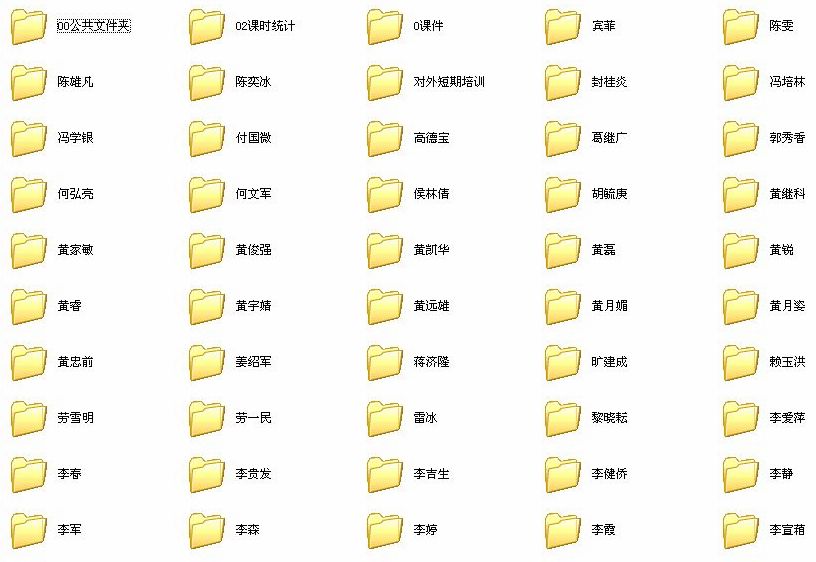816x562 pixels.
Task: Select the 黄继科 folder
Action: pyautogui.click(x=741, y=195)
